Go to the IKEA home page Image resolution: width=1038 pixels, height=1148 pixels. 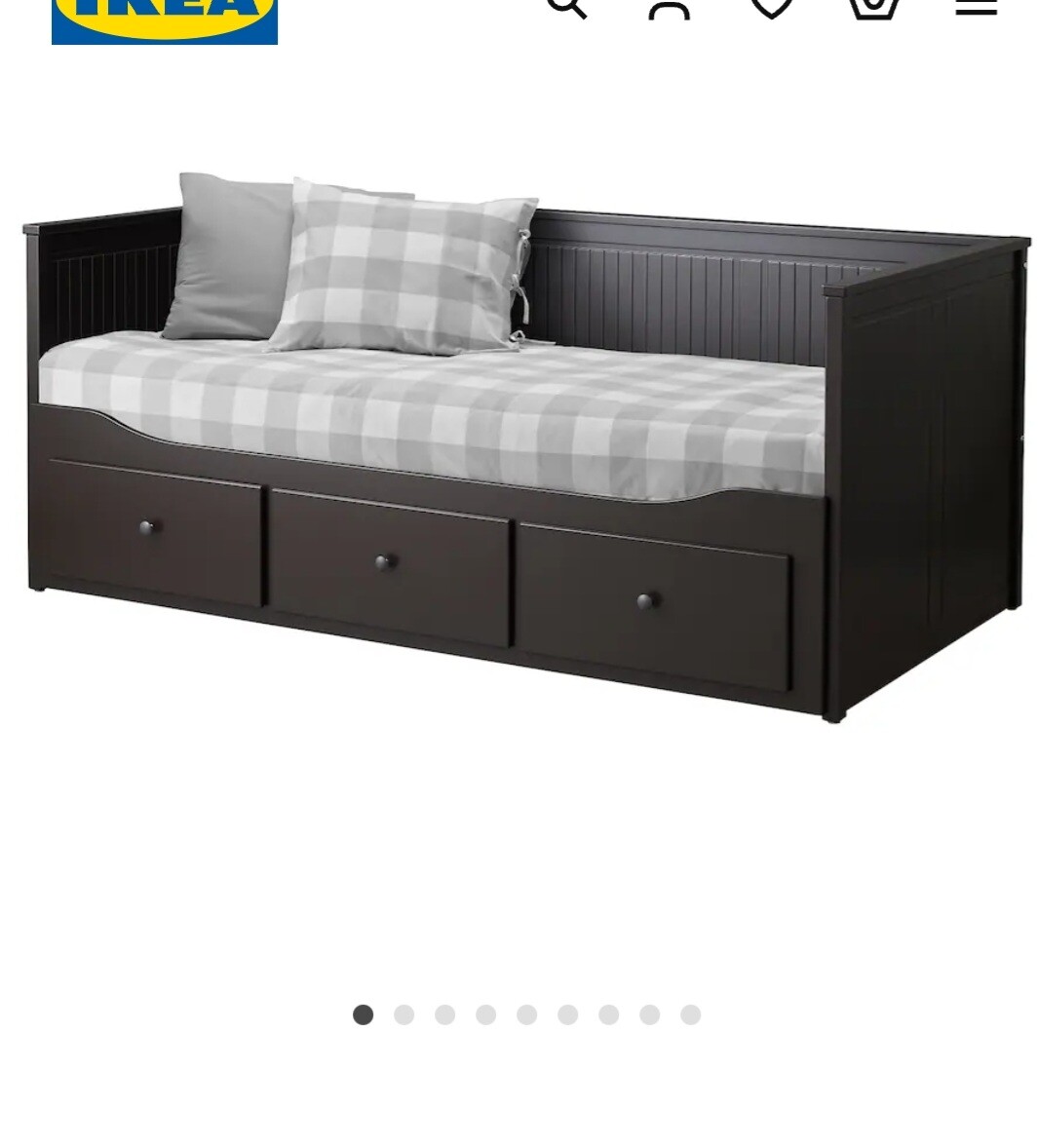pyautogui.click(x=165, y=19)
